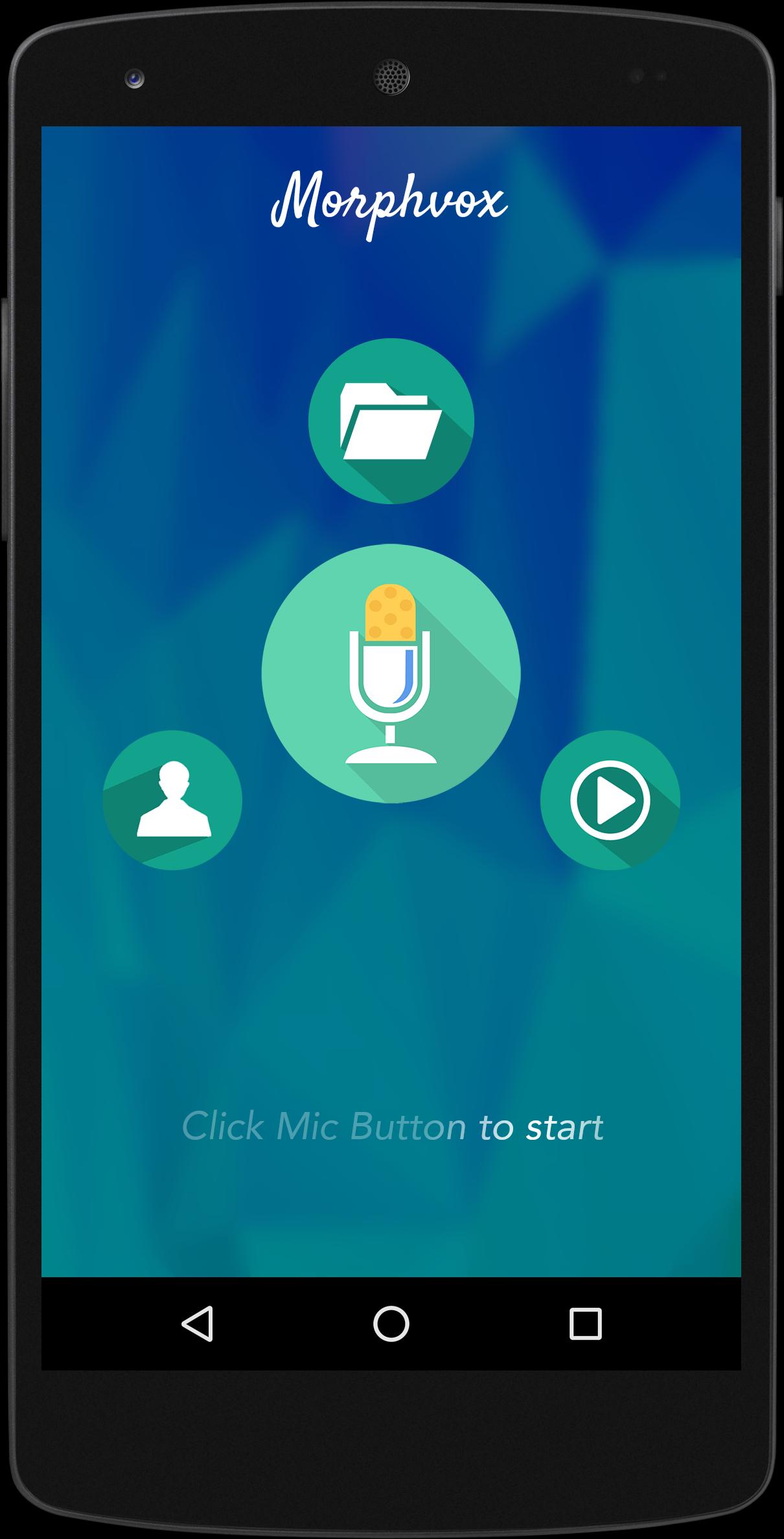
Task: Go to the home screen
Action: click(x=391, y=1323)
